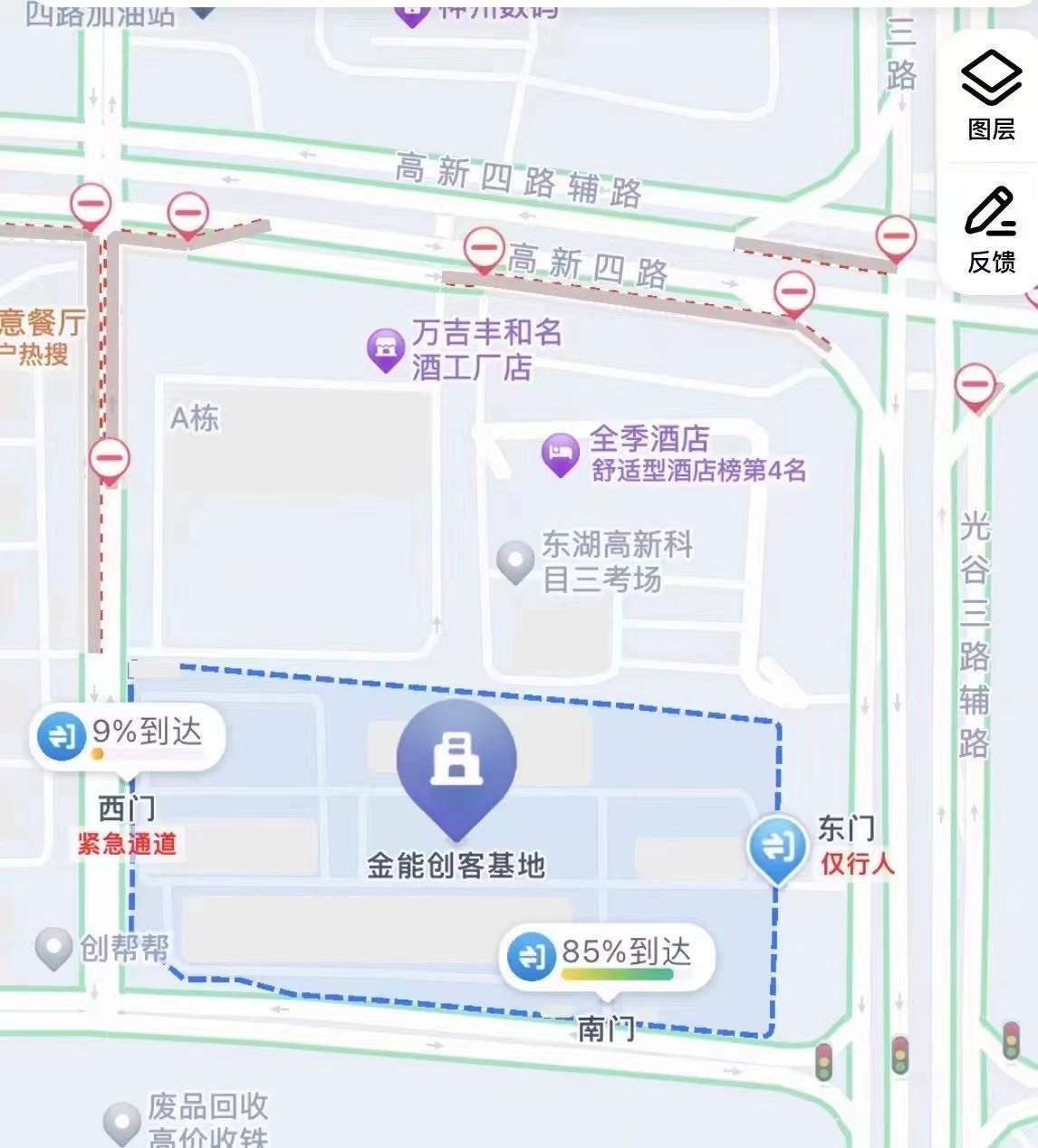
Task: Choose the 南门 85%到达 entrance bubble
Action: click(606, 955)
